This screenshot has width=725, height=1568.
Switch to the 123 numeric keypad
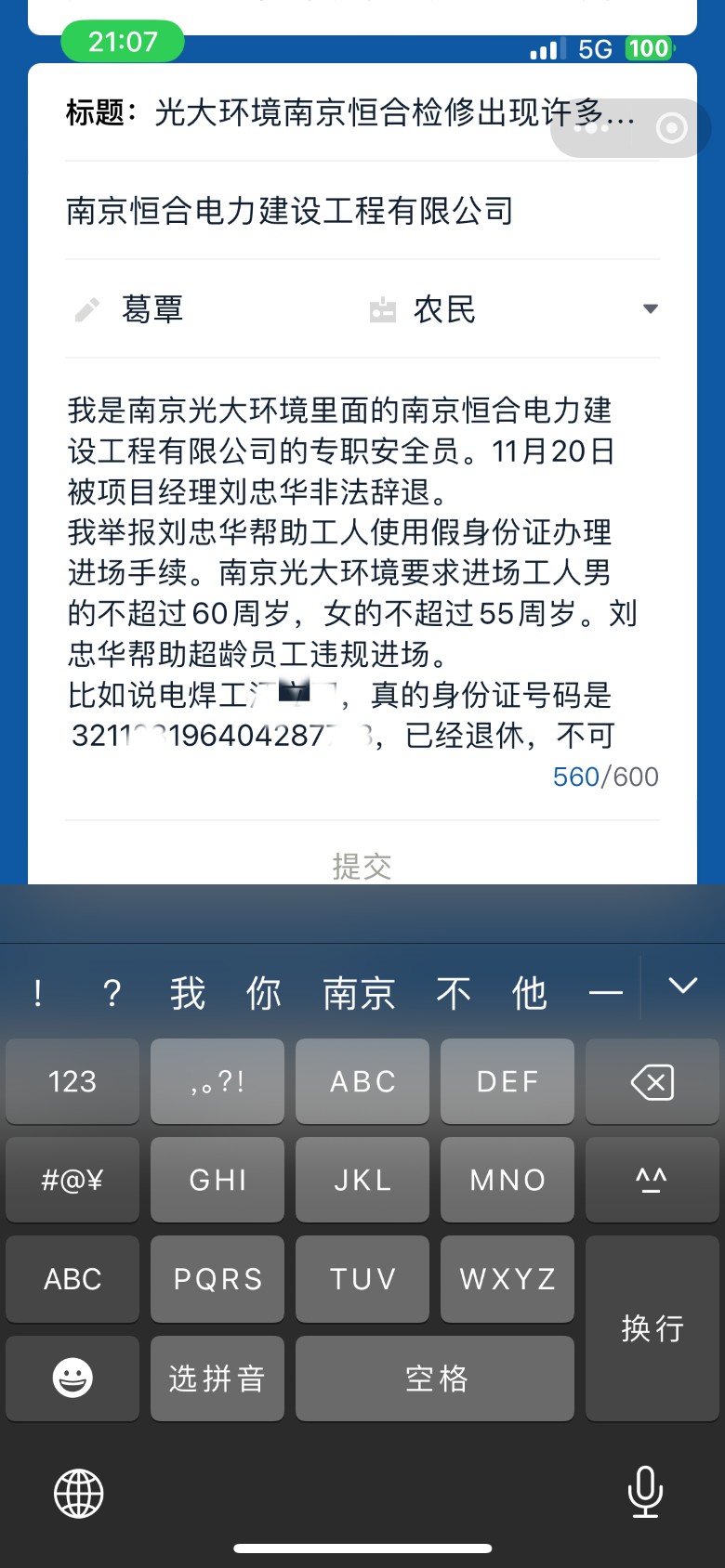pyautogui.click(x=72, y=1081)
